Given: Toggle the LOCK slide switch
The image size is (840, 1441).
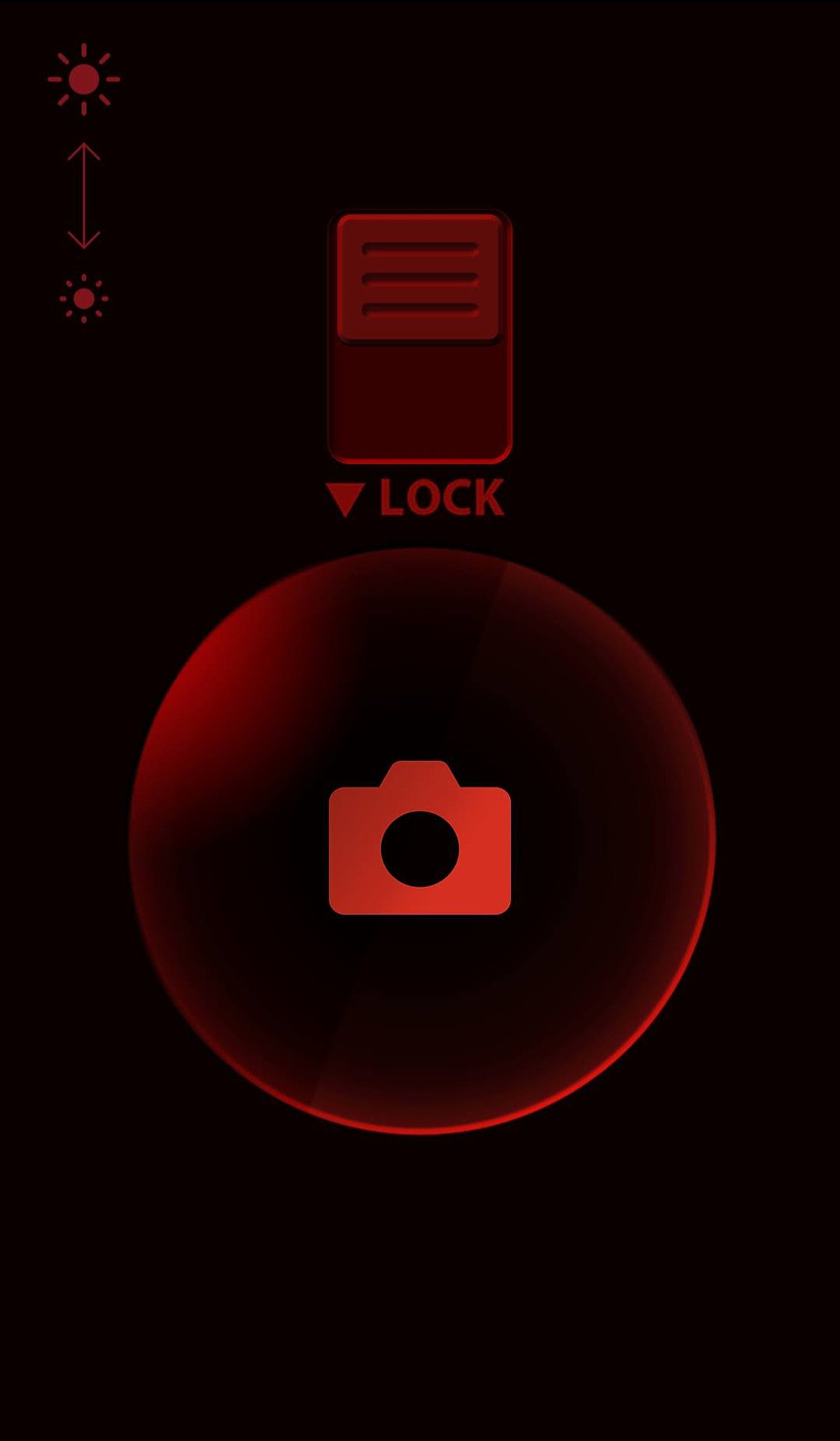Looking at the screenshot, I should [420, 336].
